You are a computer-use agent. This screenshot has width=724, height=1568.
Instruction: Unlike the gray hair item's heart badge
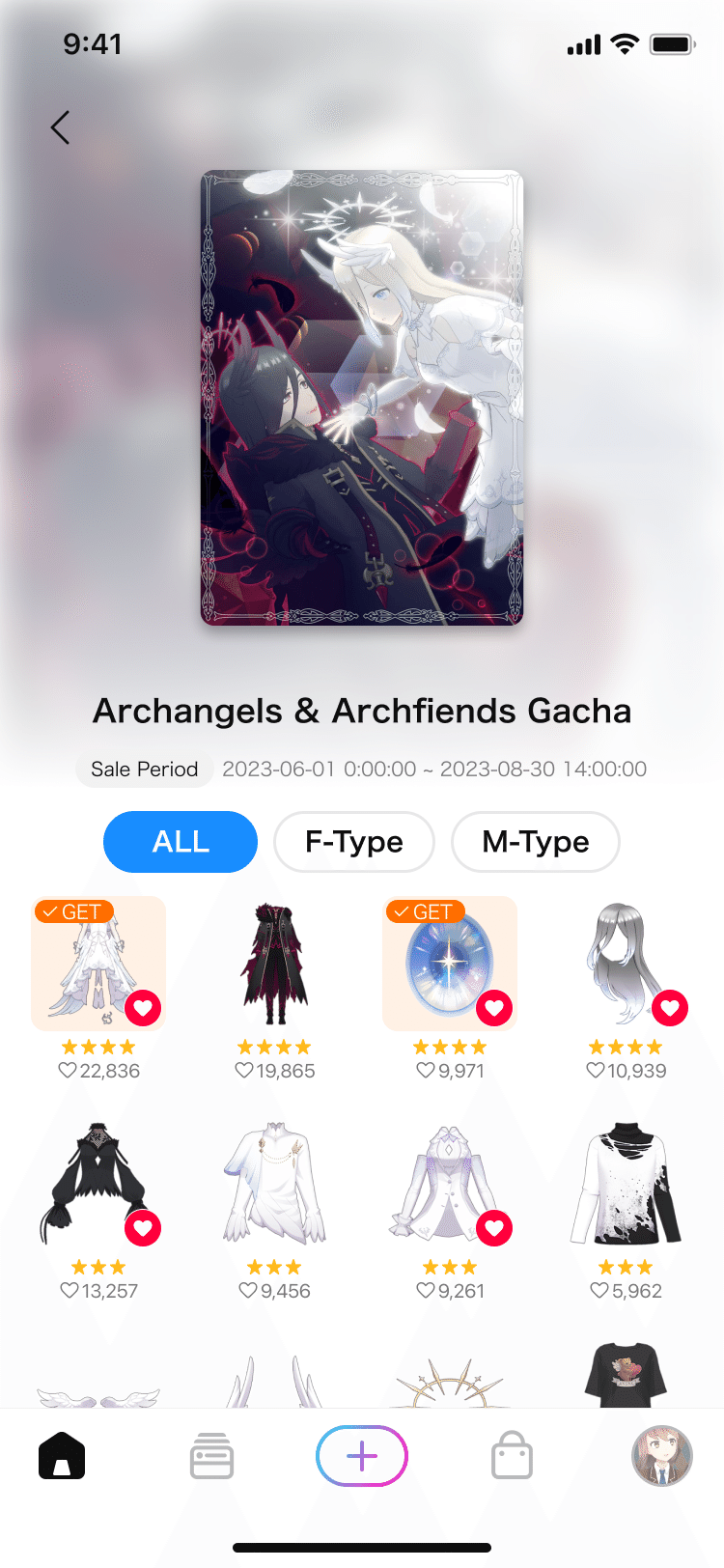(x=670, y=1008)
